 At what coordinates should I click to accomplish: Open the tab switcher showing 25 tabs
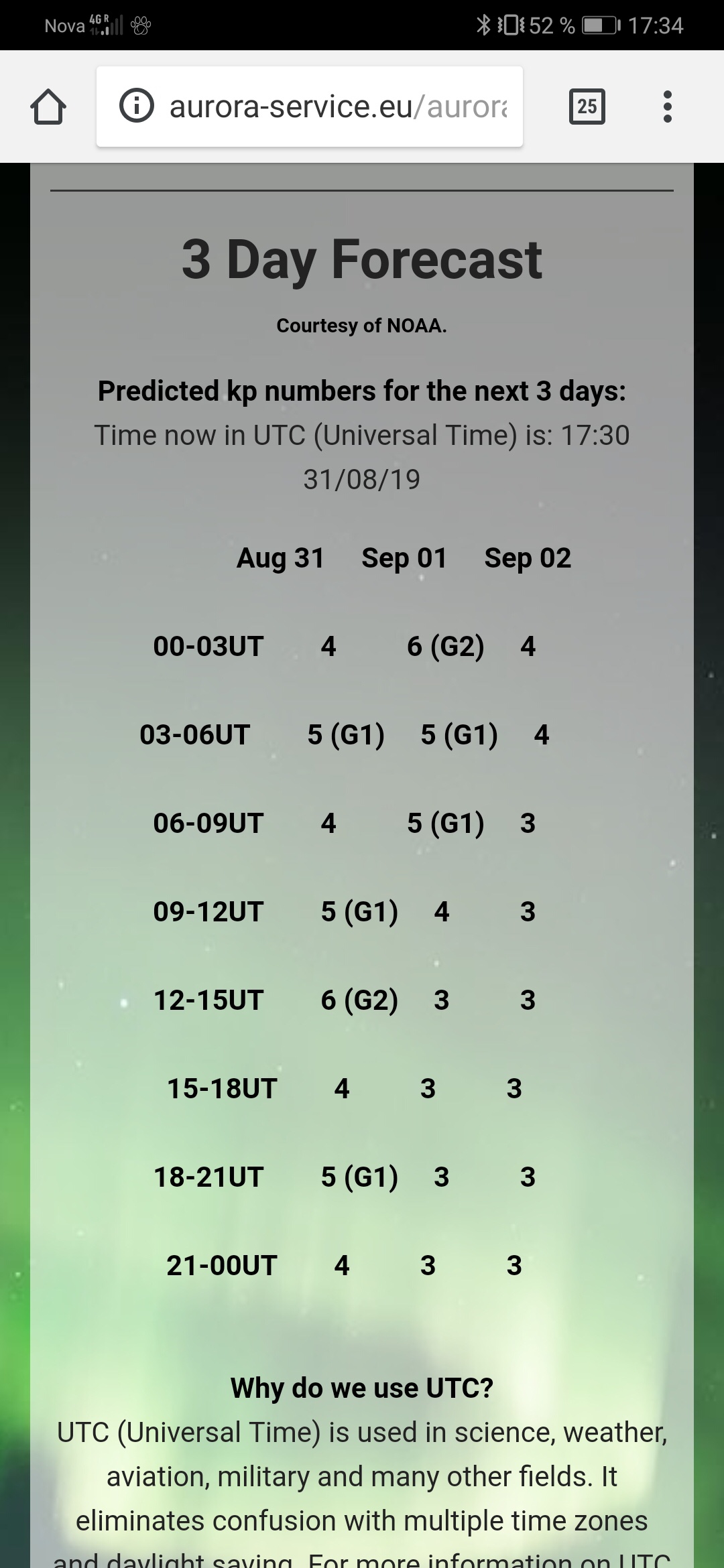pyautogui.click(x=587, y=107)
